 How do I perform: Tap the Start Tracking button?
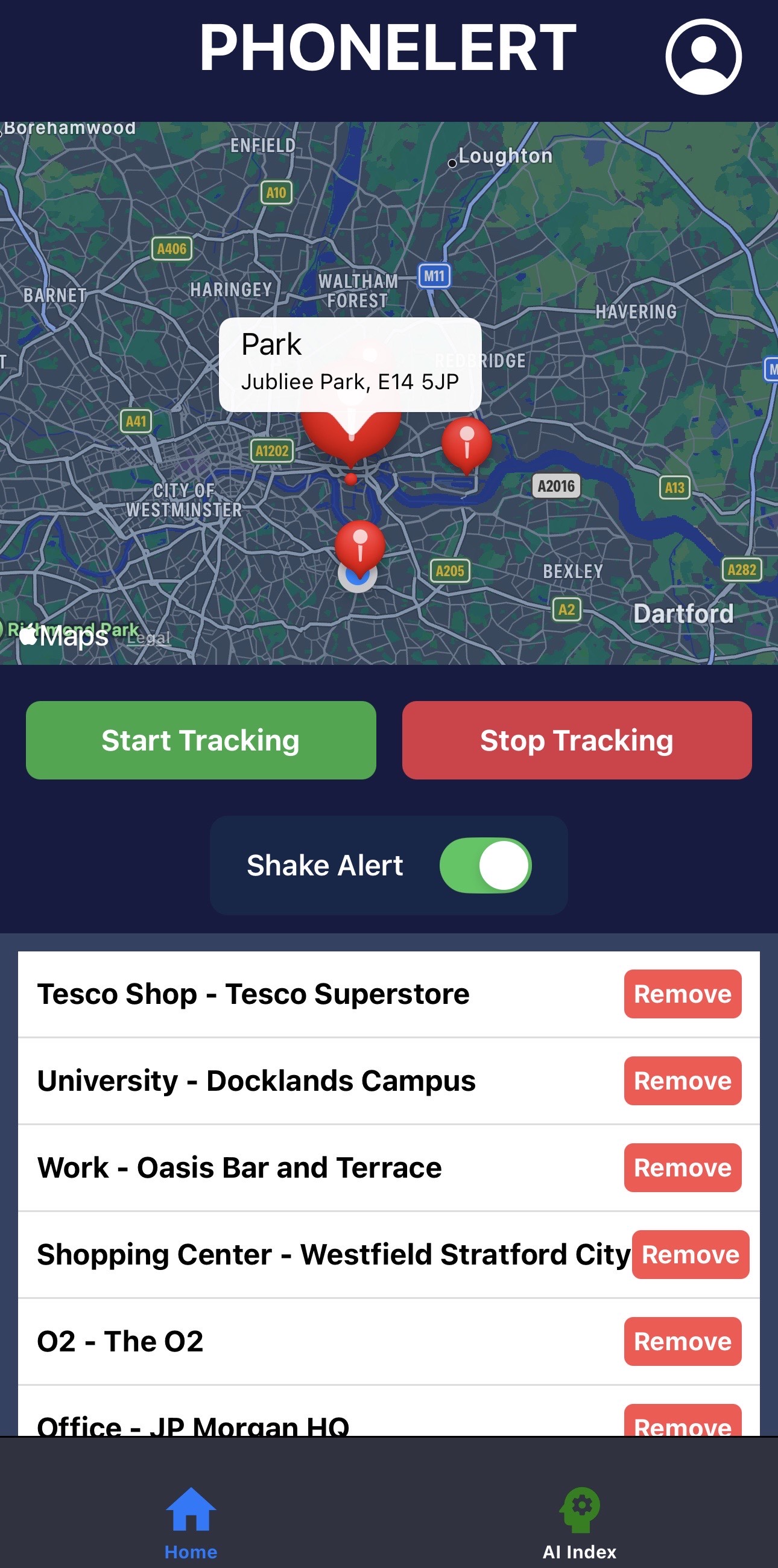click(x=201, y=740)
